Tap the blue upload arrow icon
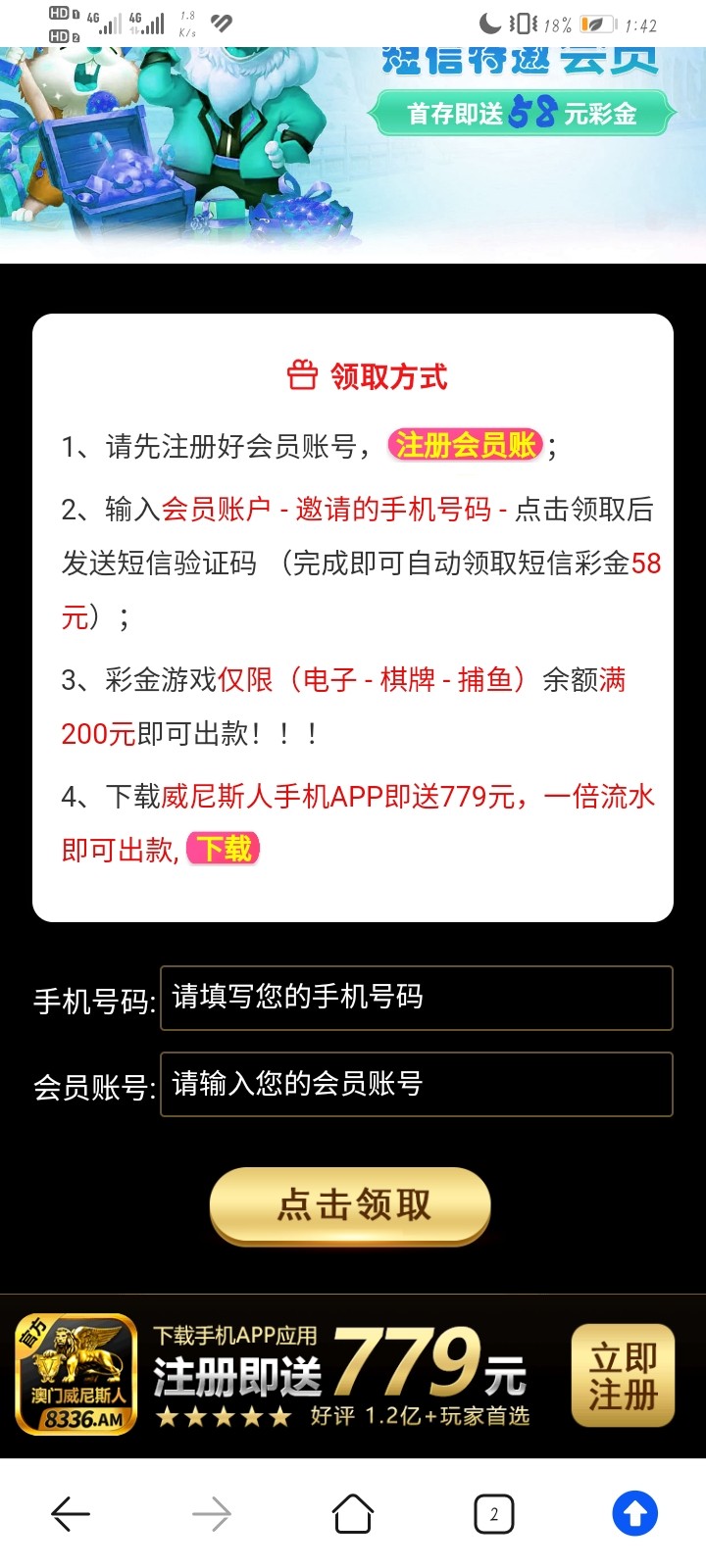The width and height of the screenshot is (706, 1568). coord(634,1514)
